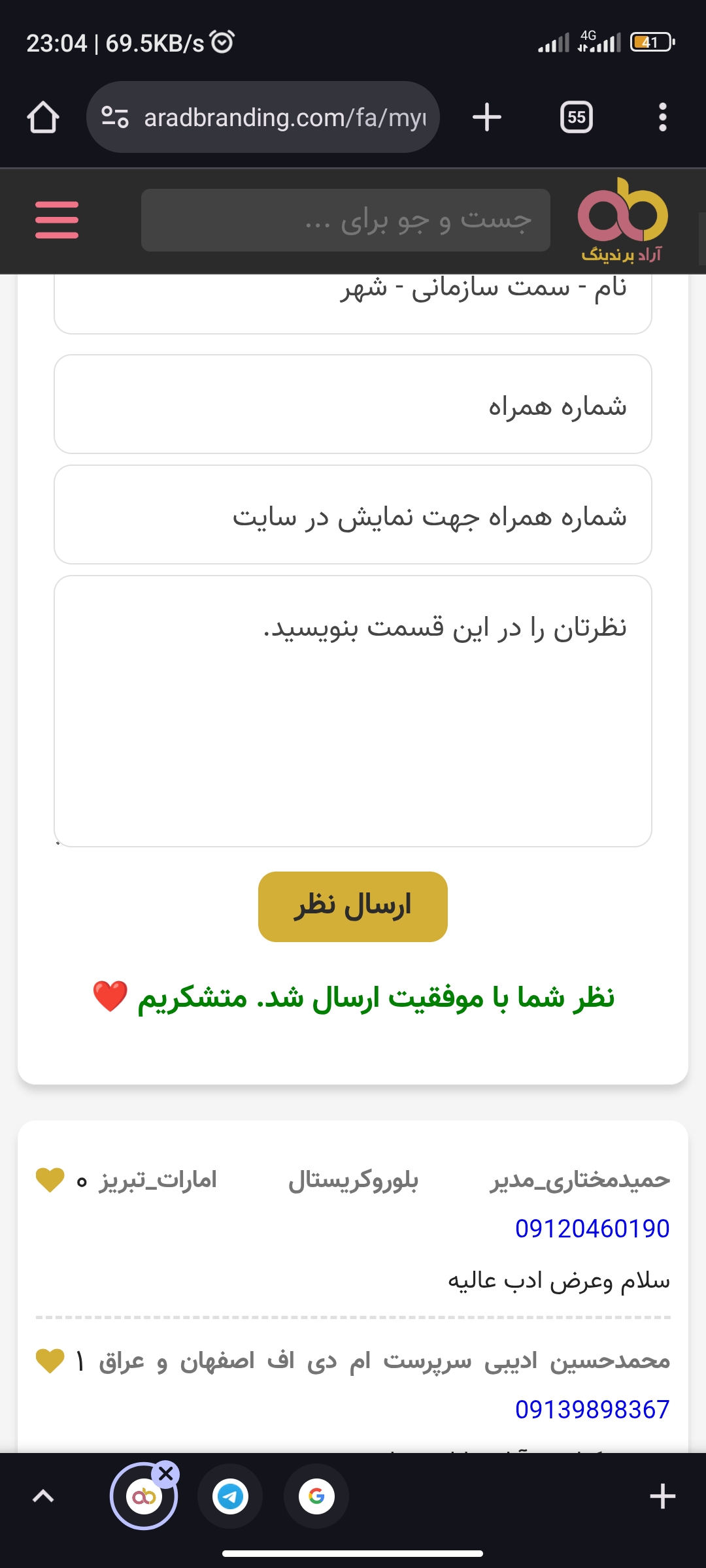Like محمدحسین ادیبی's comment
The height and width of the screenshot is (1568, 706).
coord(50,1360)
